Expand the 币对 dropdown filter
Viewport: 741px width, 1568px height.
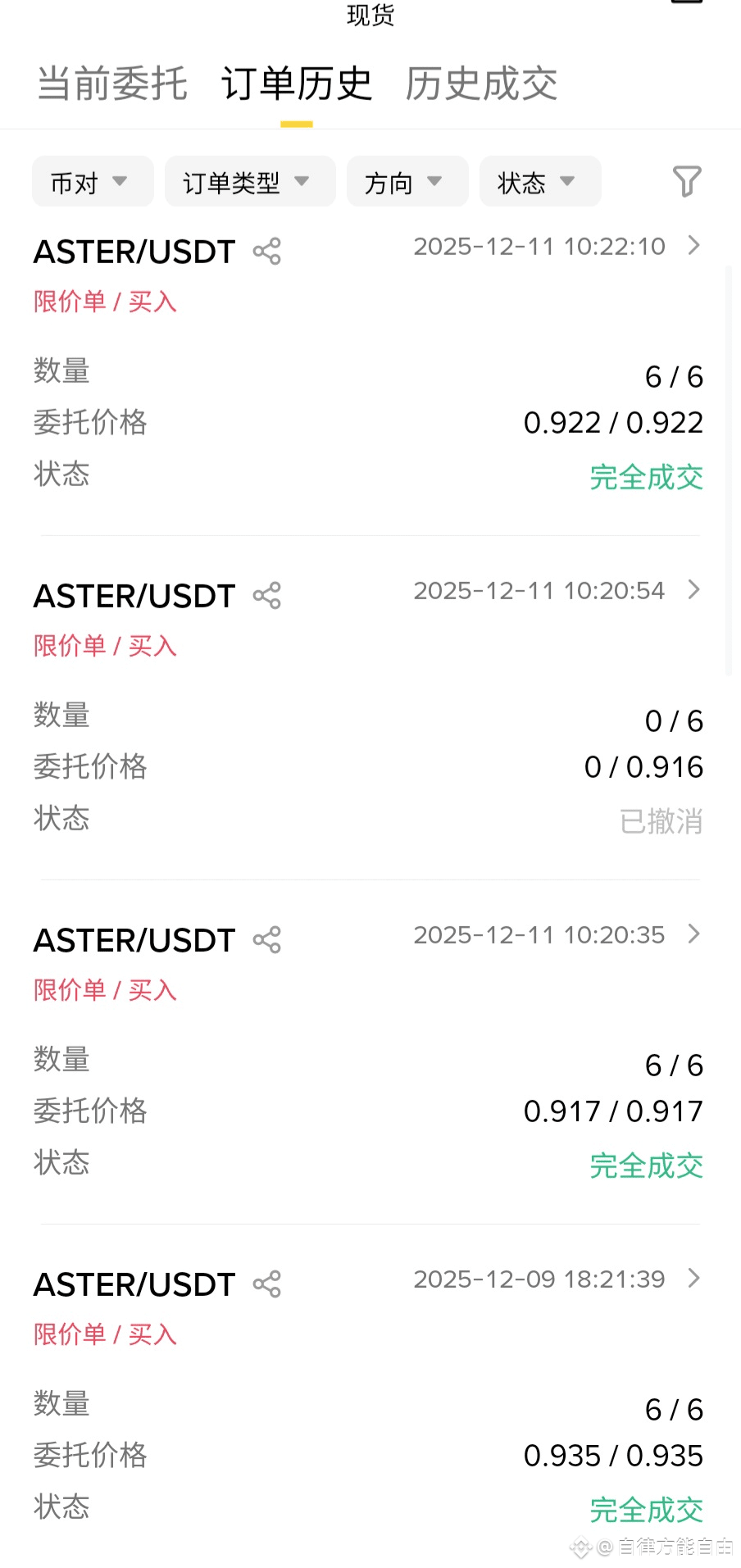tap(92, 182)
